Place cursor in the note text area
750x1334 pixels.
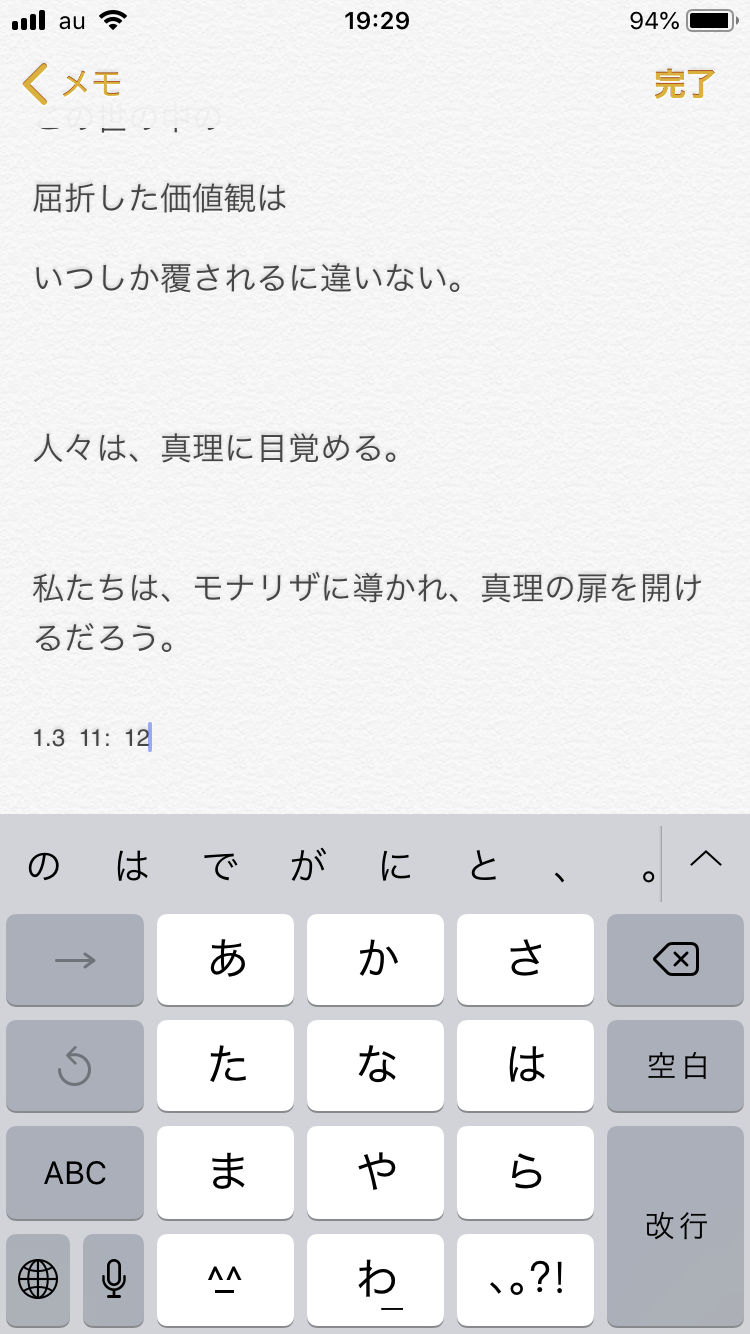[x=375, y=450]
